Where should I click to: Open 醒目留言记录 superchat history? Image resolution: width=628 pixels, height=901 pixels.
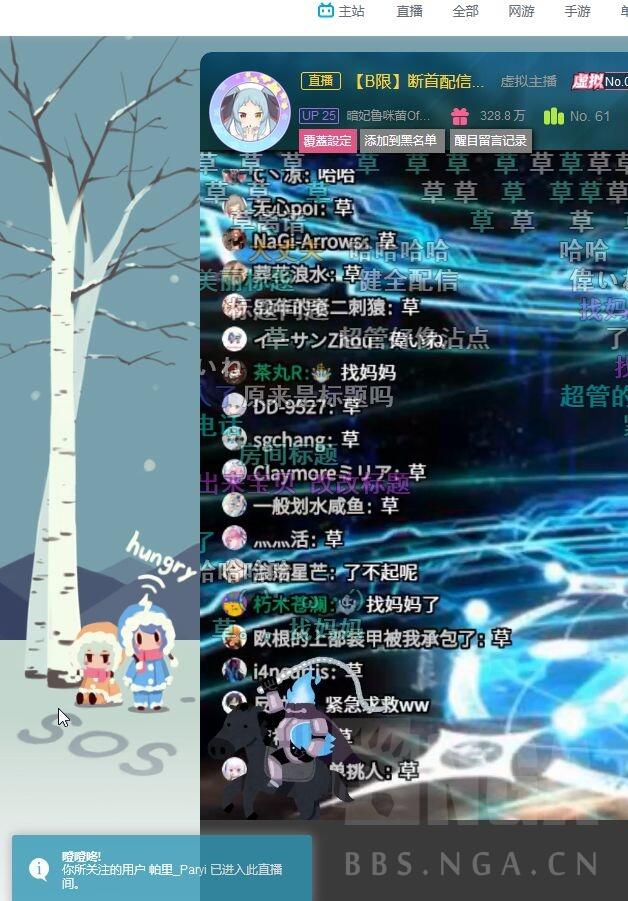coord(489,141)
